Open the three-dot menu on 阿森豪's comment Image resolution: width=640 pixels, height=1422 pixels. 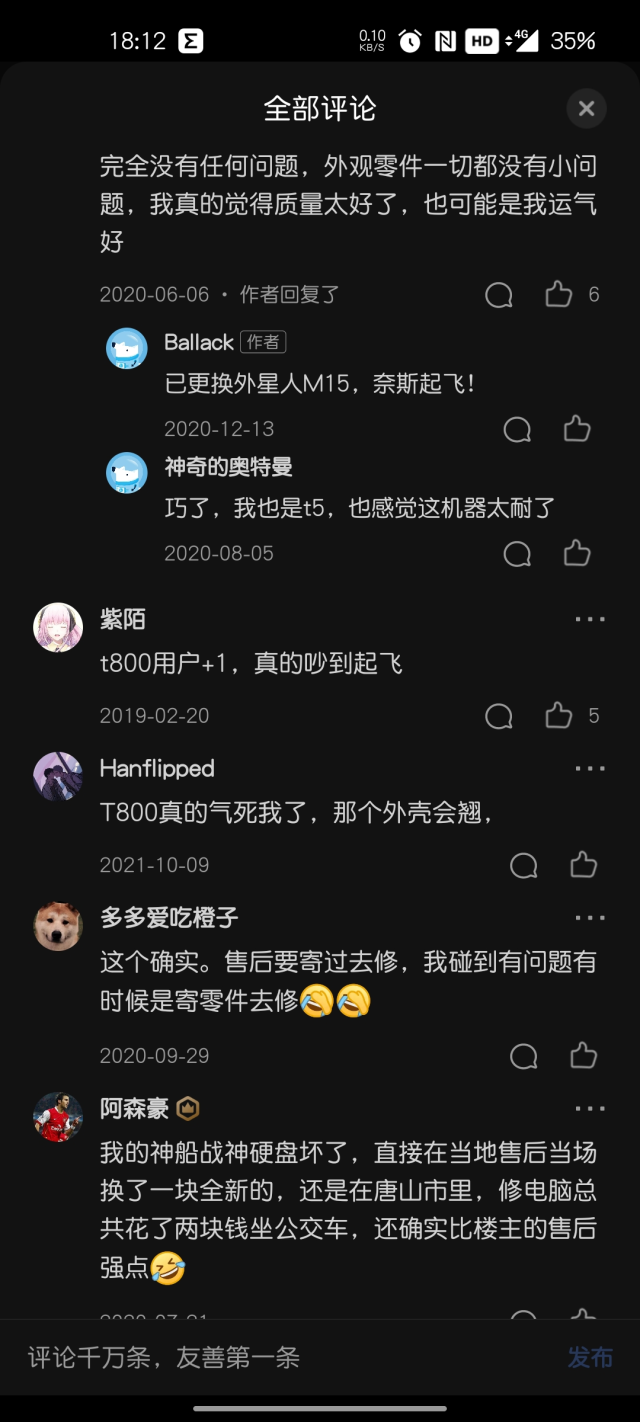pyautogui.click(x=590, y=1108)
